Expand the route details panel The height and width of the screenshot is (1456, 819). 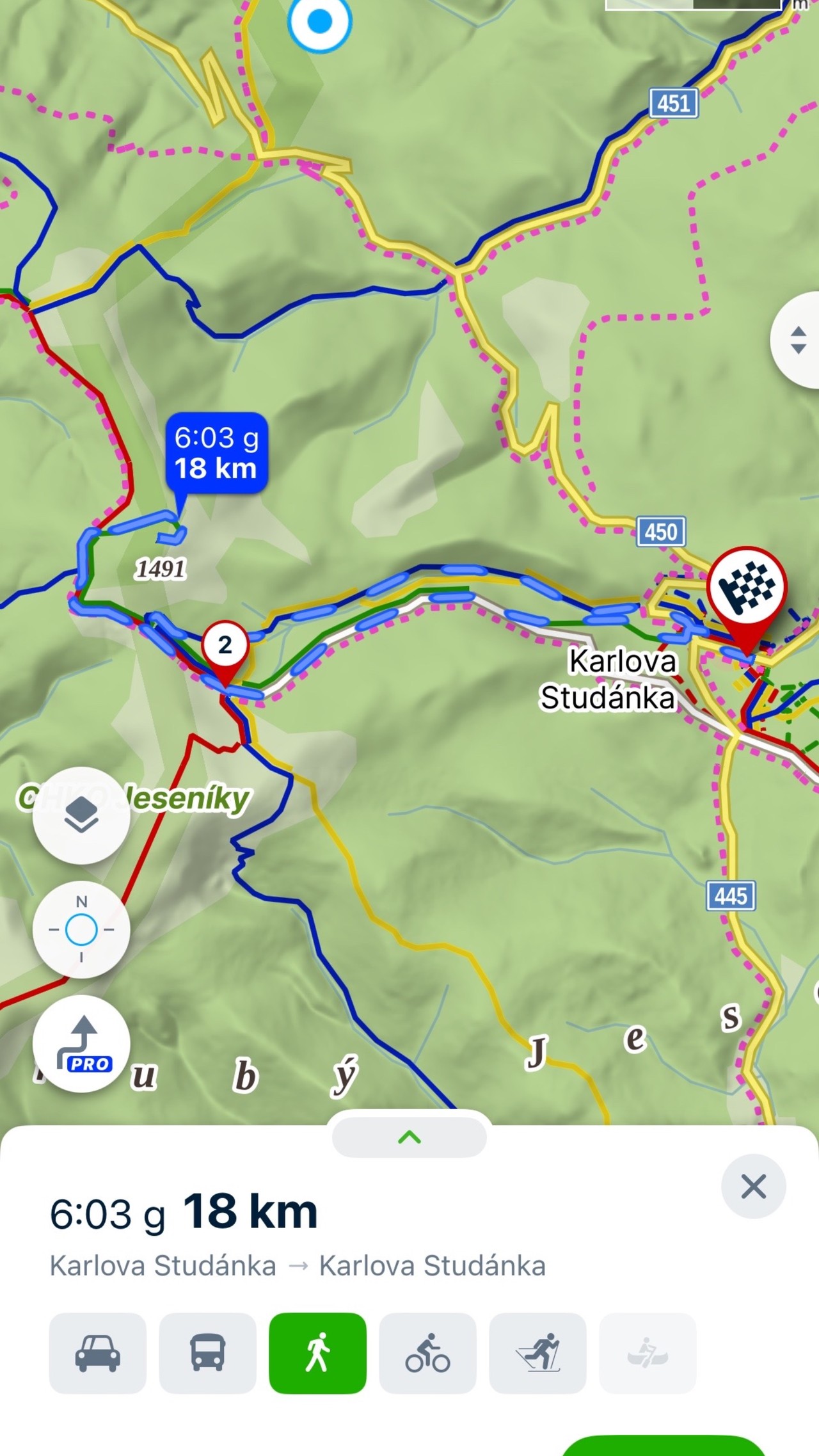coord(409,1137)
